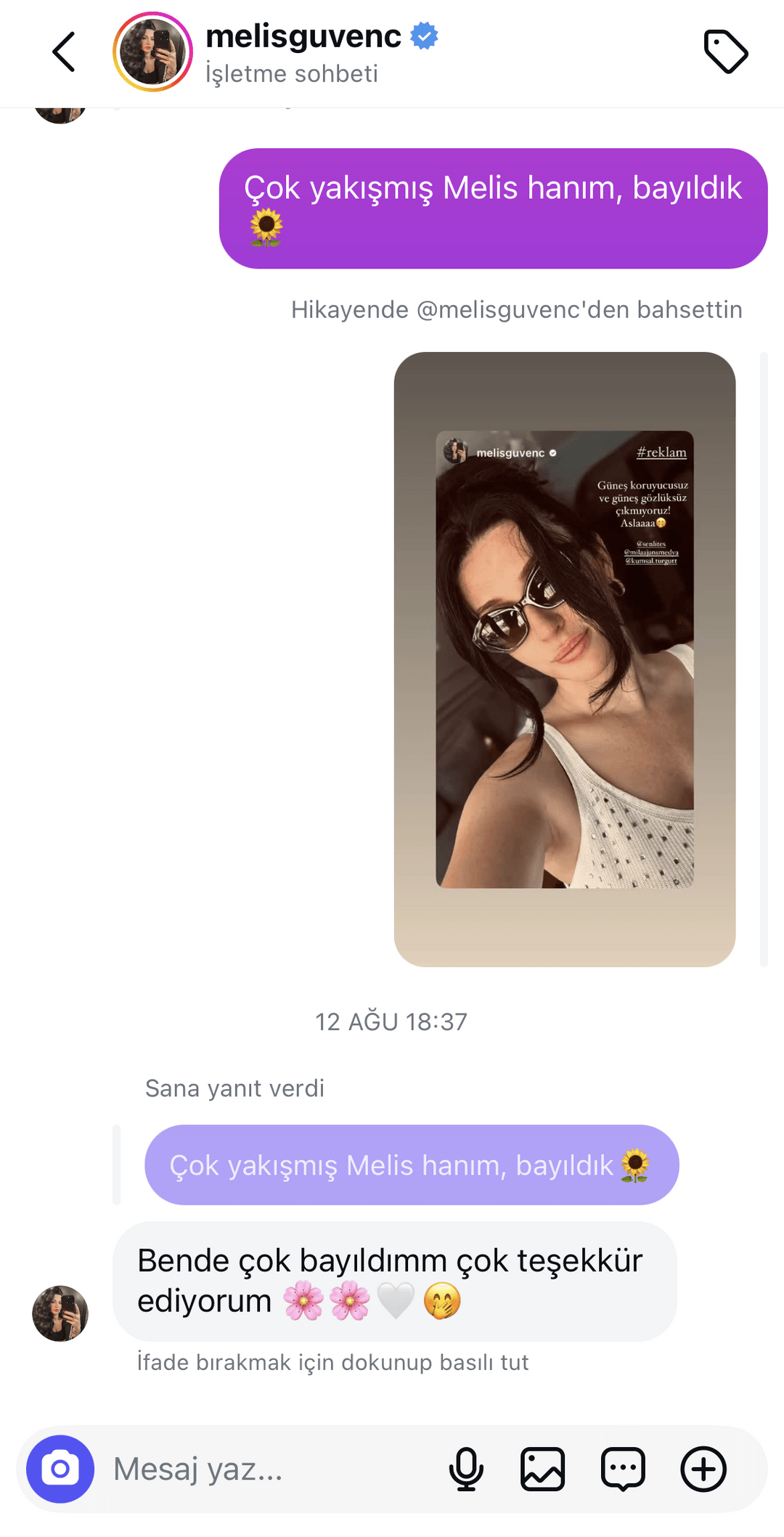The height and width of the screenshot is (1537, 784).
Task: Go back to the inbox
Action: pyautogui.click(x=64, y=52)
